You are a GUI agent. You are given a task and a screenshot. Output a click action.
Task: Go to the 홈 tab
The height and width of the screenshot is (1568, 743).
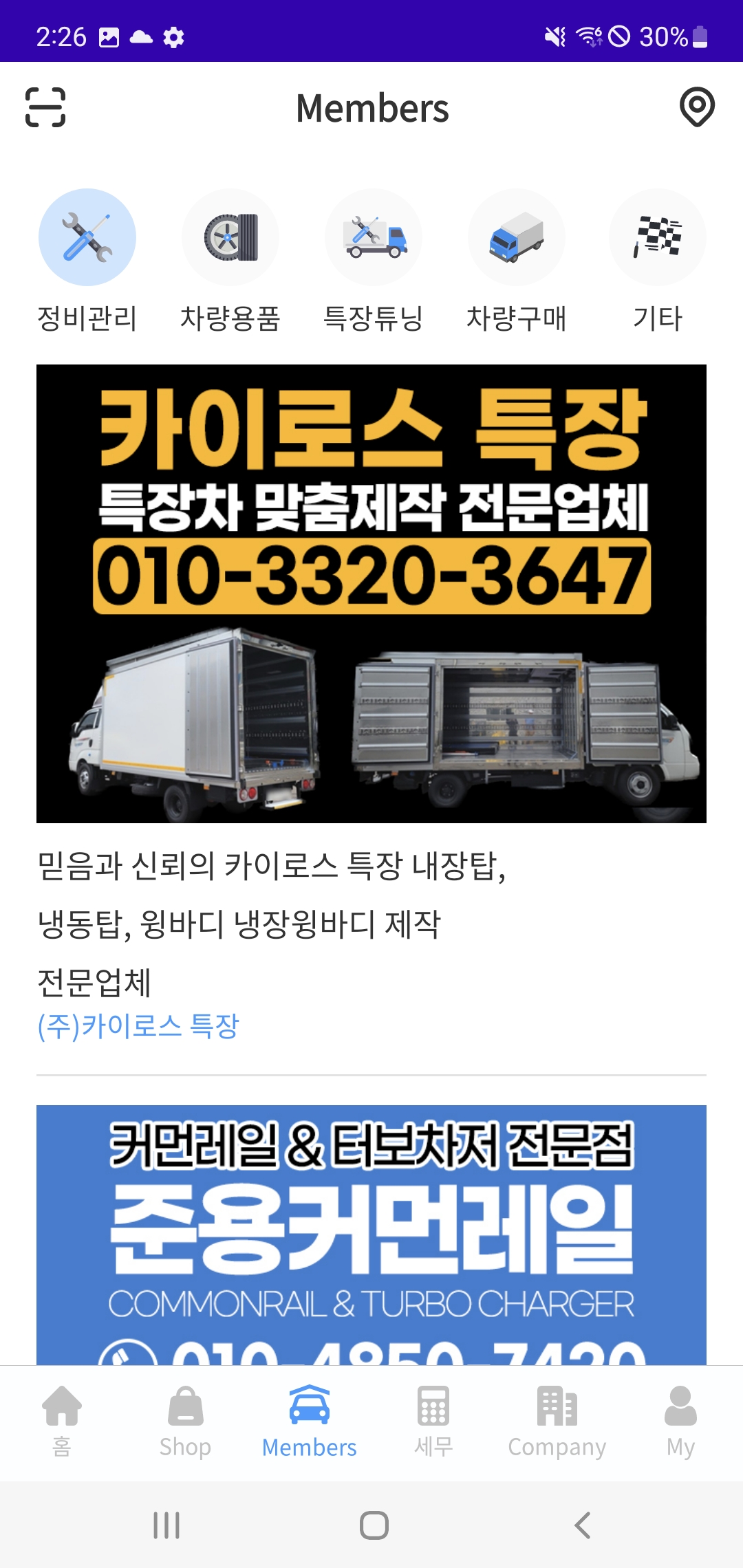point(62,1421)
